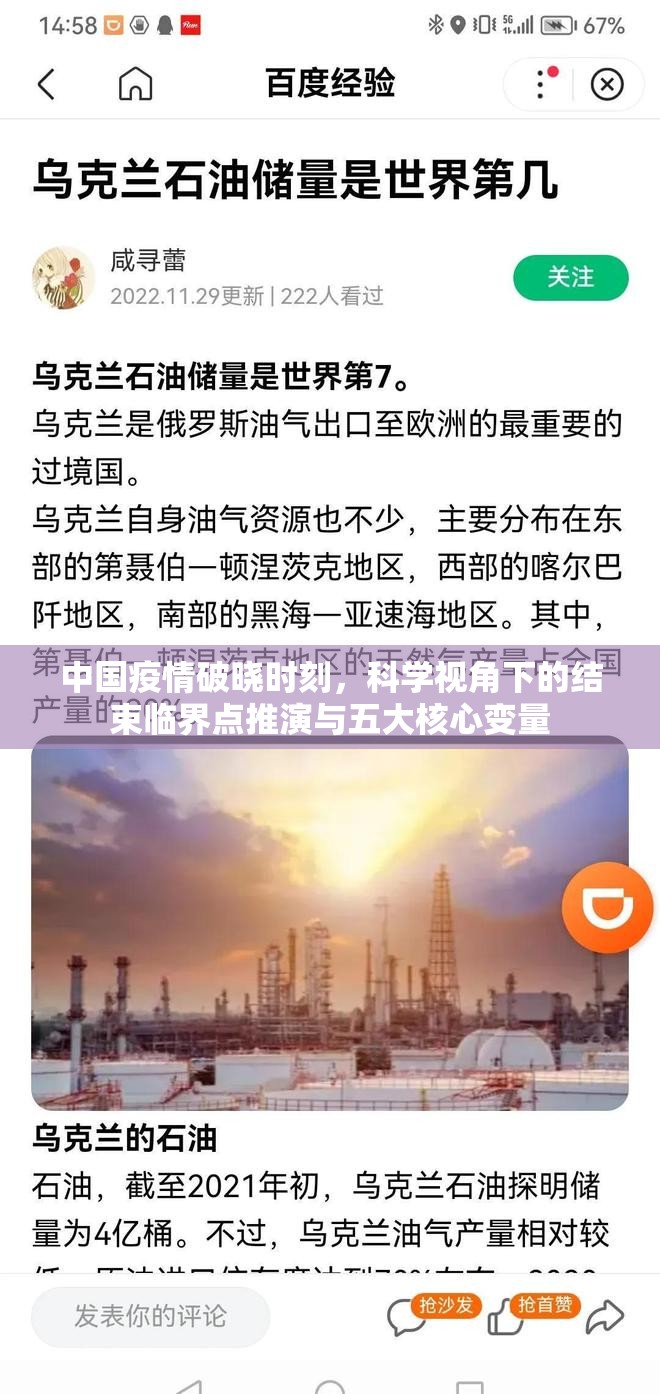Tap the 发表你的评论 comment field
This screenshot has width=660, height=1394.
pos(150,1316)
